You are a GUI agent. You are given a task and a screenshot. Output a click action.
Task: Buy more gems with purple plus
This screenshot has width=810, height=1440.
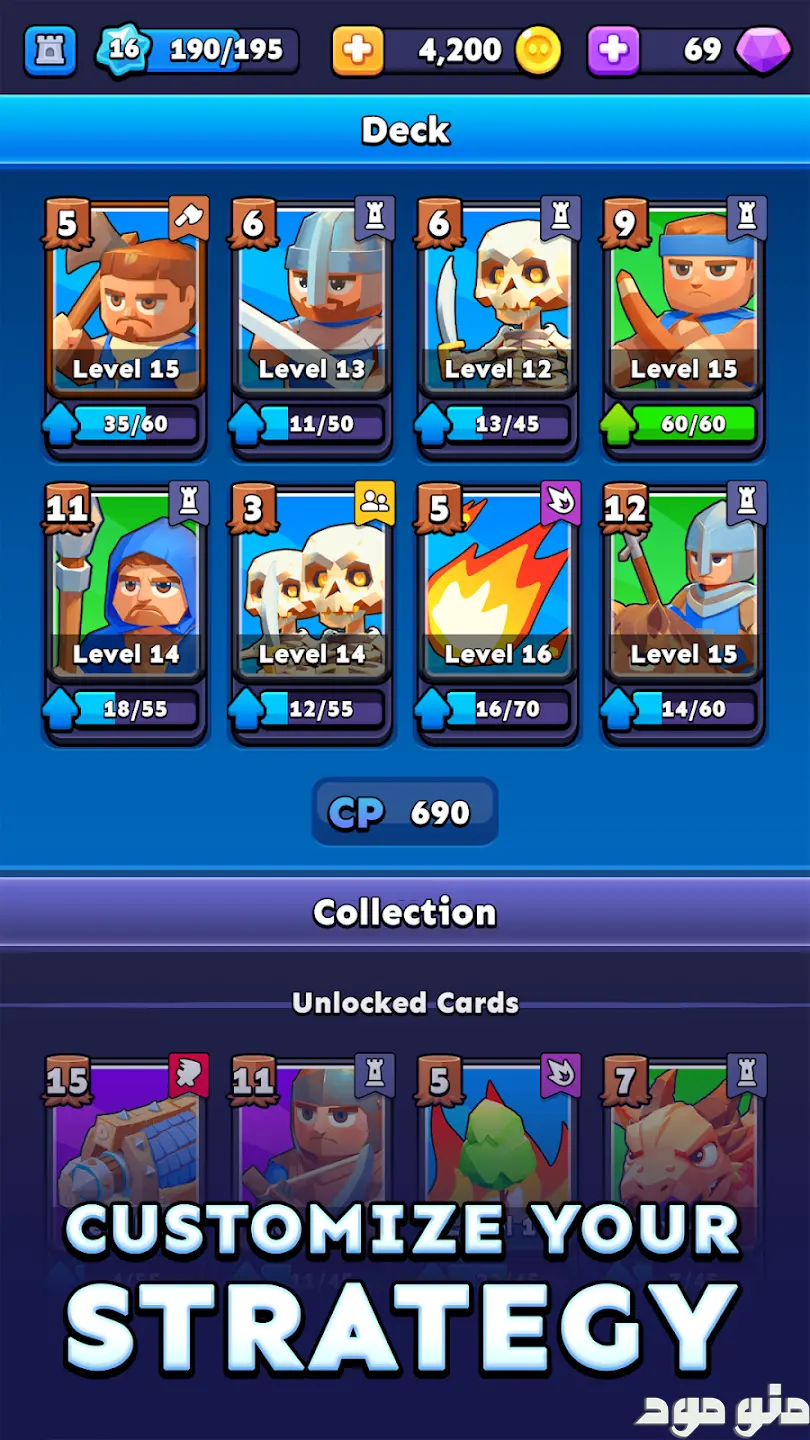[x=613, y=50]
